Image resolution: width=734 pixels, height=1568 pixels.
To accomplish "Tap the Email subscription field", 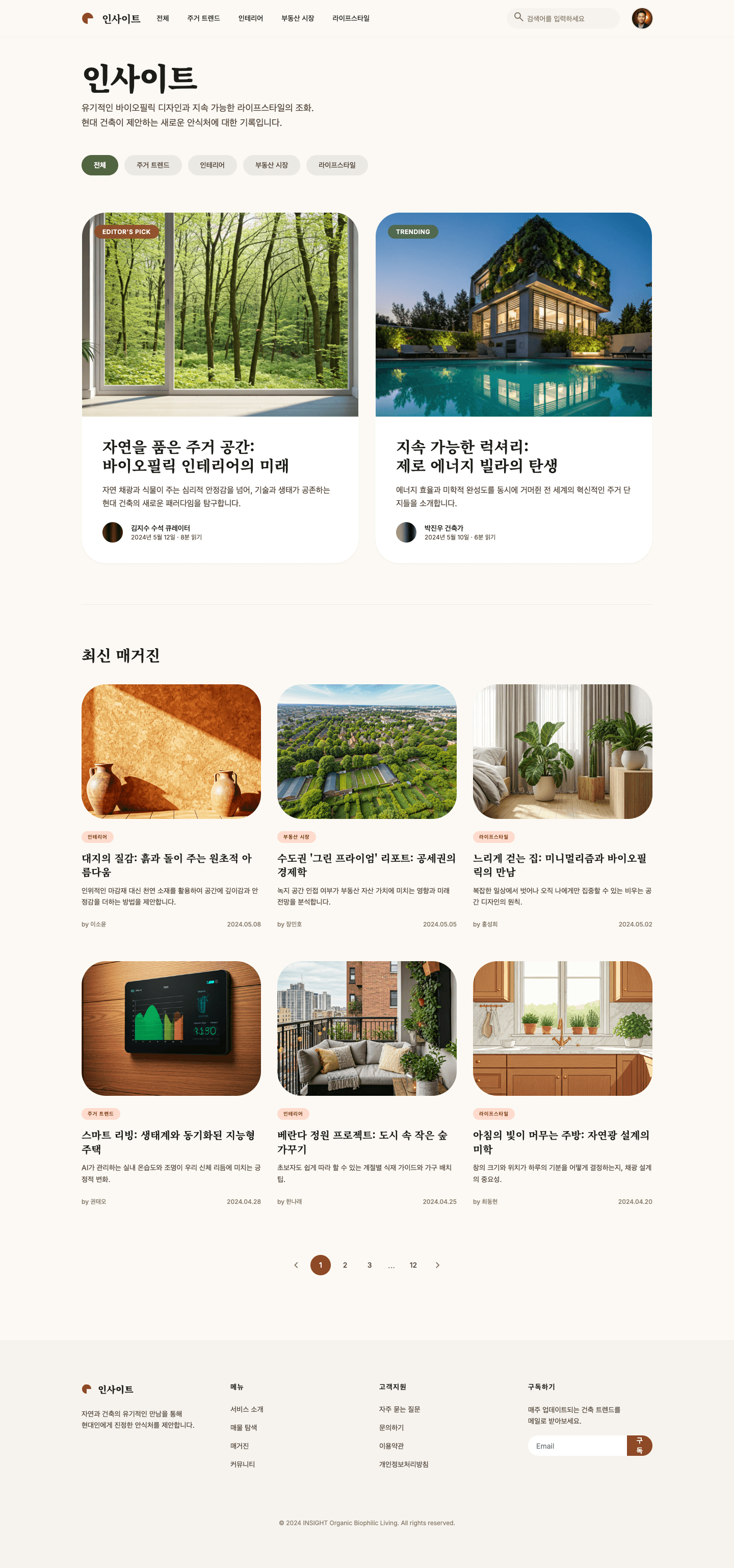I will (577, 1446).
